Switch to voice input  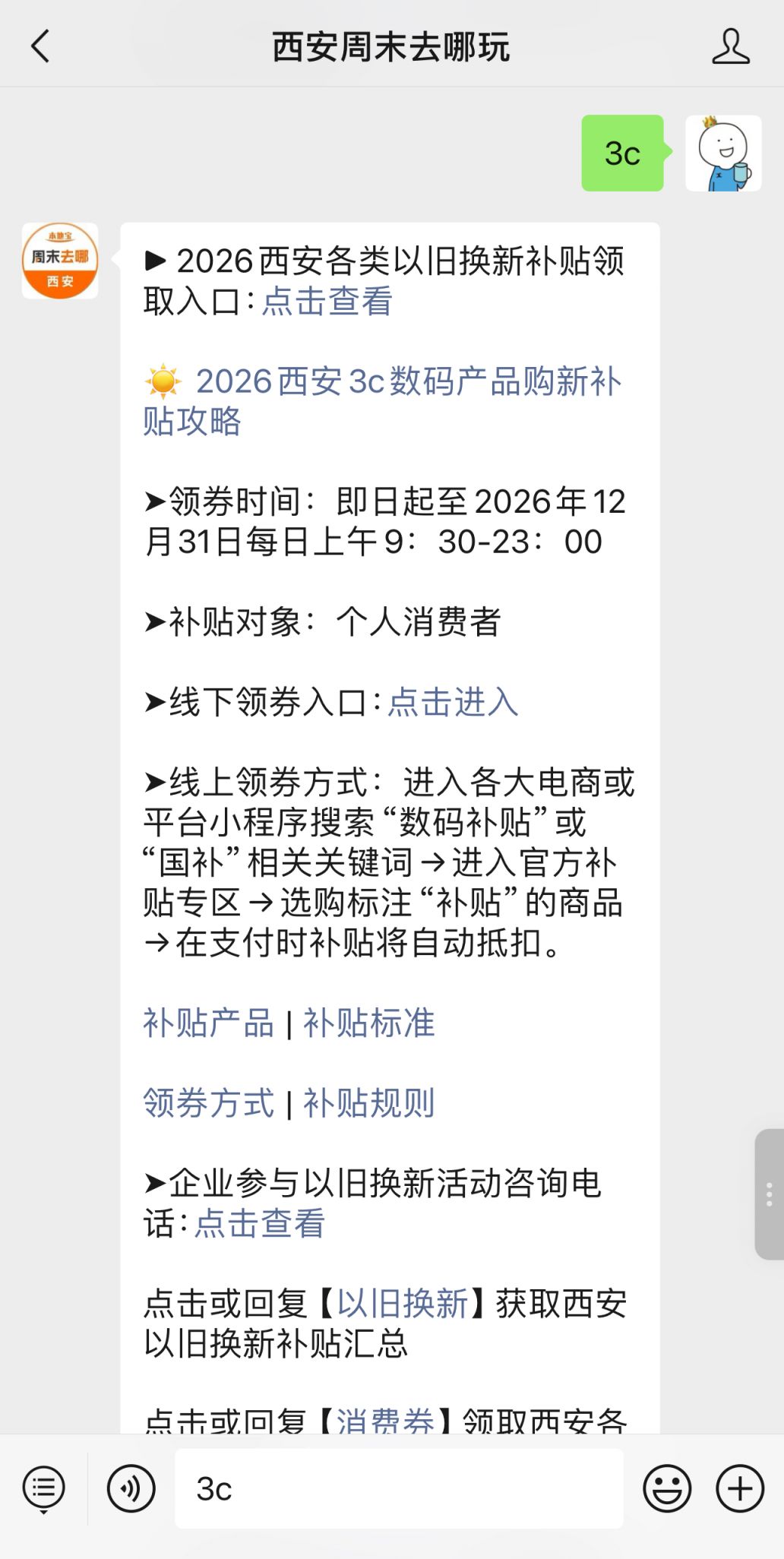pos(131,1489)
